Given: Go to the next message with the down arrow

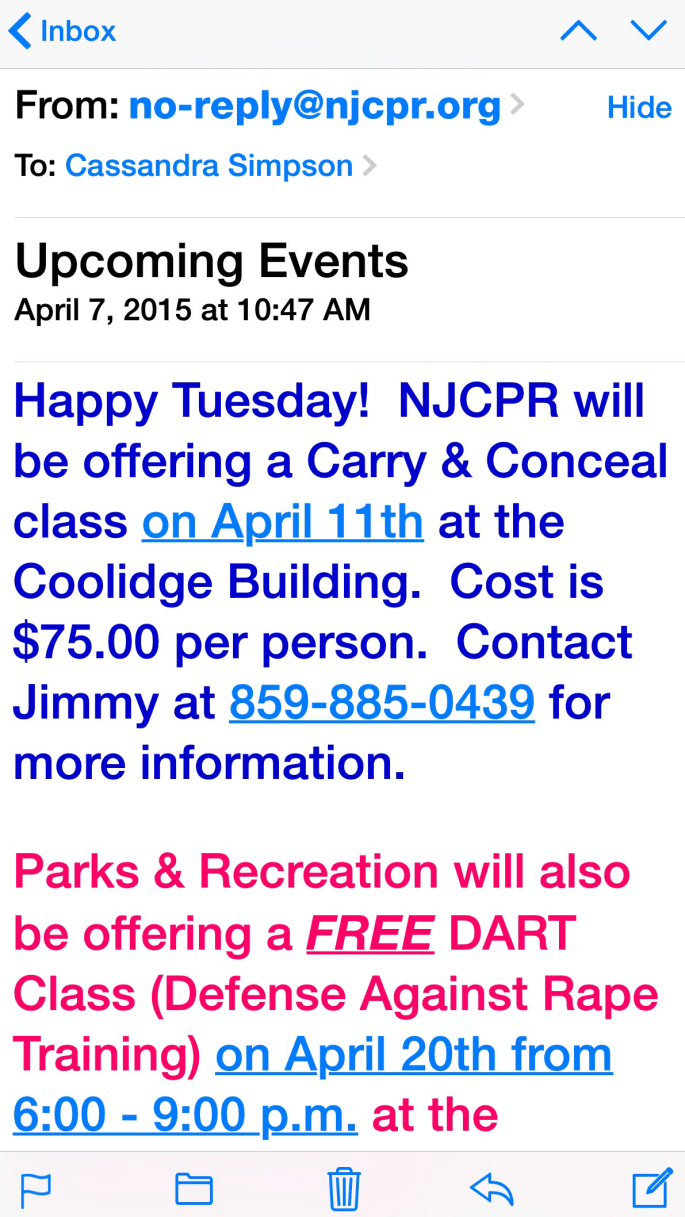Looking at the screenshot, I should click(x=648, y=31).
